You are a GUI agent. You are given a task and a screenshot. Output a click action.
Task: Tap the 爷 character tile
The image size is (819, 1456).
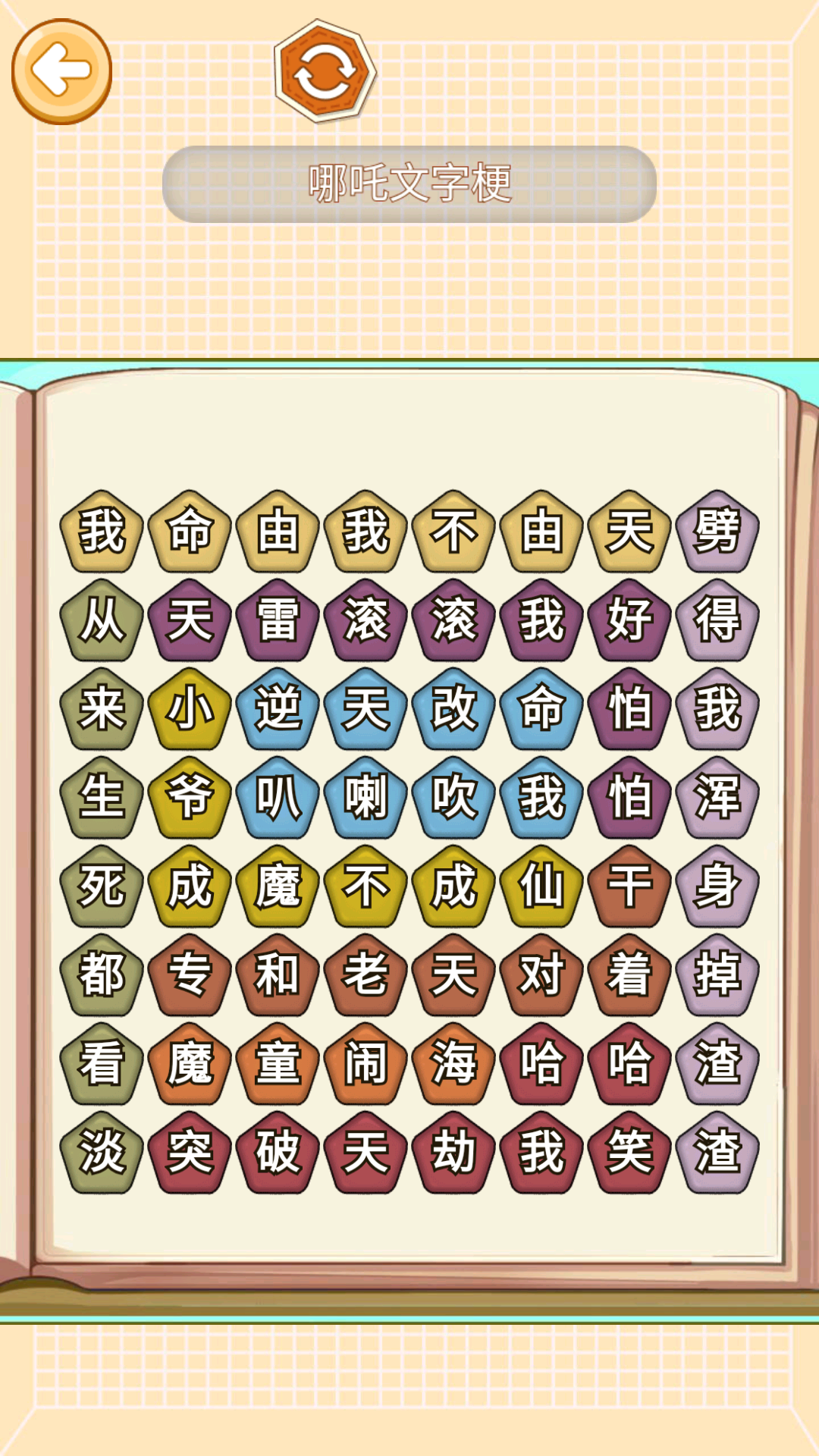pyautogui.click(x=190, y=798)
